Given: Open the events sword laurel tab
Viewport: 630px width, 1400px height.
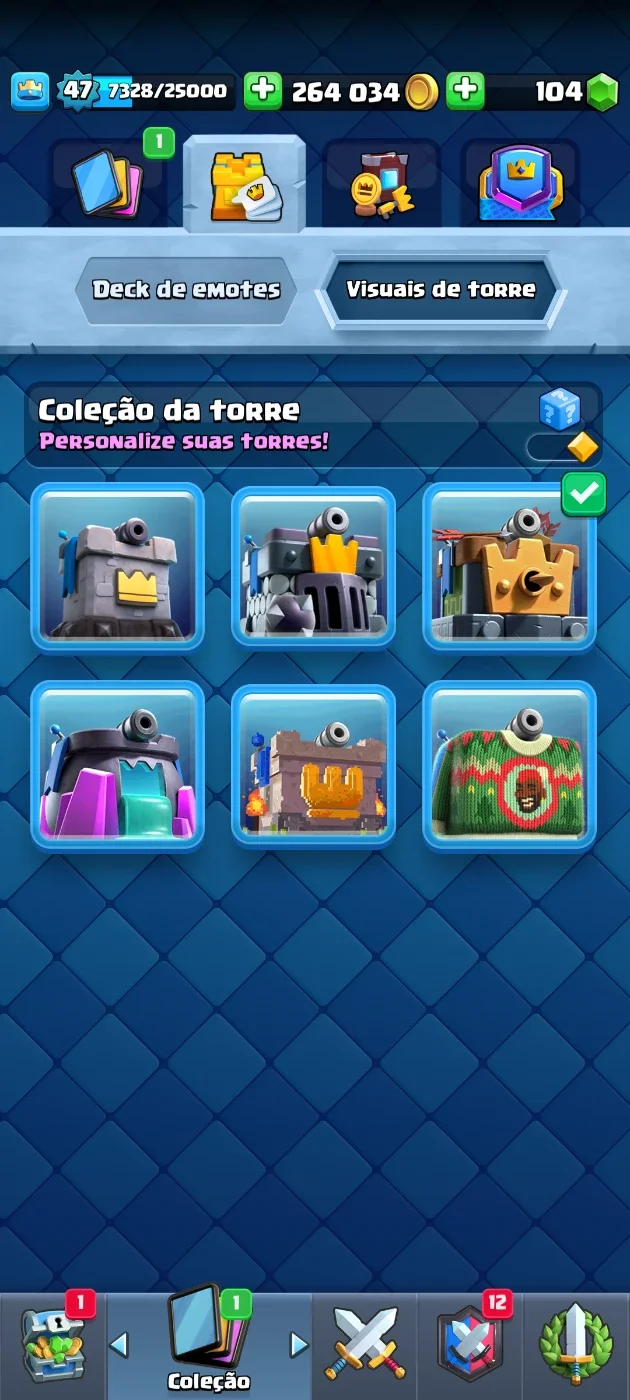Looking at the screenshot, I should coord(576,1346).
